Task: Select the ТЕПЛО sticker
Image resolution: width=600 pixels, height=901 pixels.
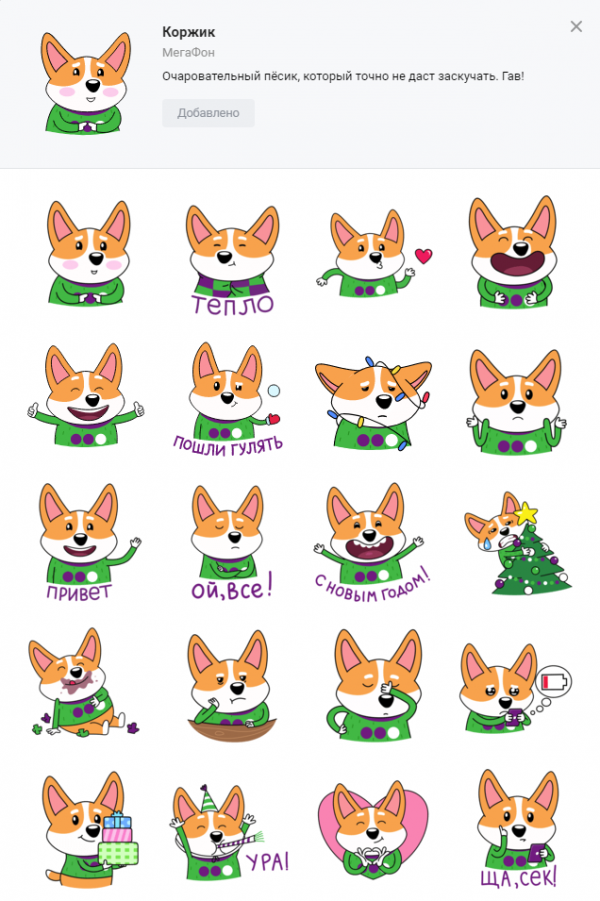Action: tap(230, 258)
